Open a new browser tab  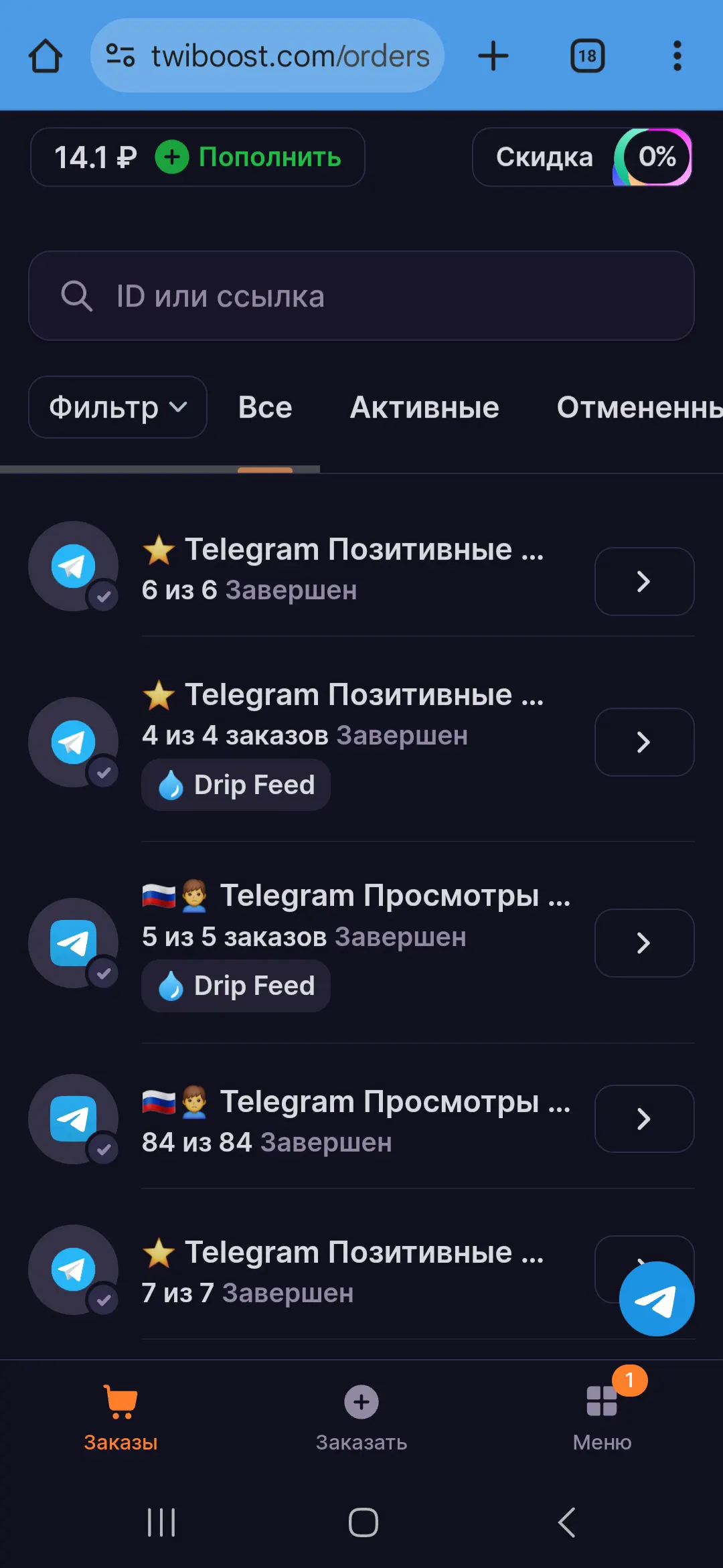pos(493,56)
